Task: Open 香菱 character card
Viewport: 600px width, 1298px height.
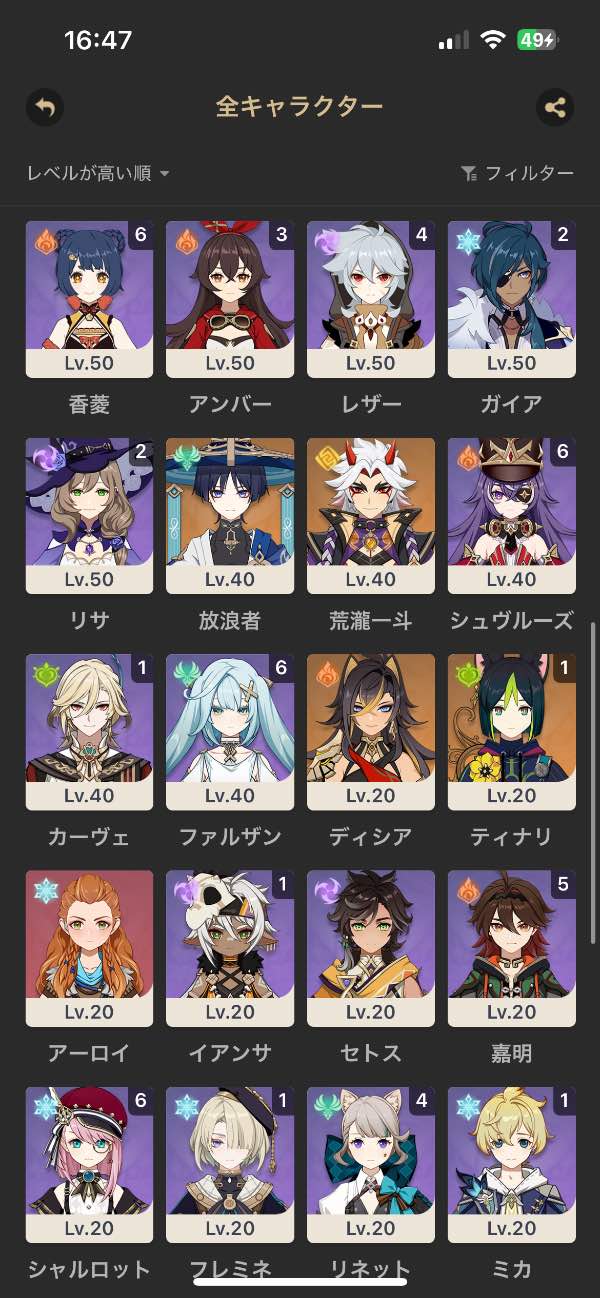Action: tap(89, 299)
